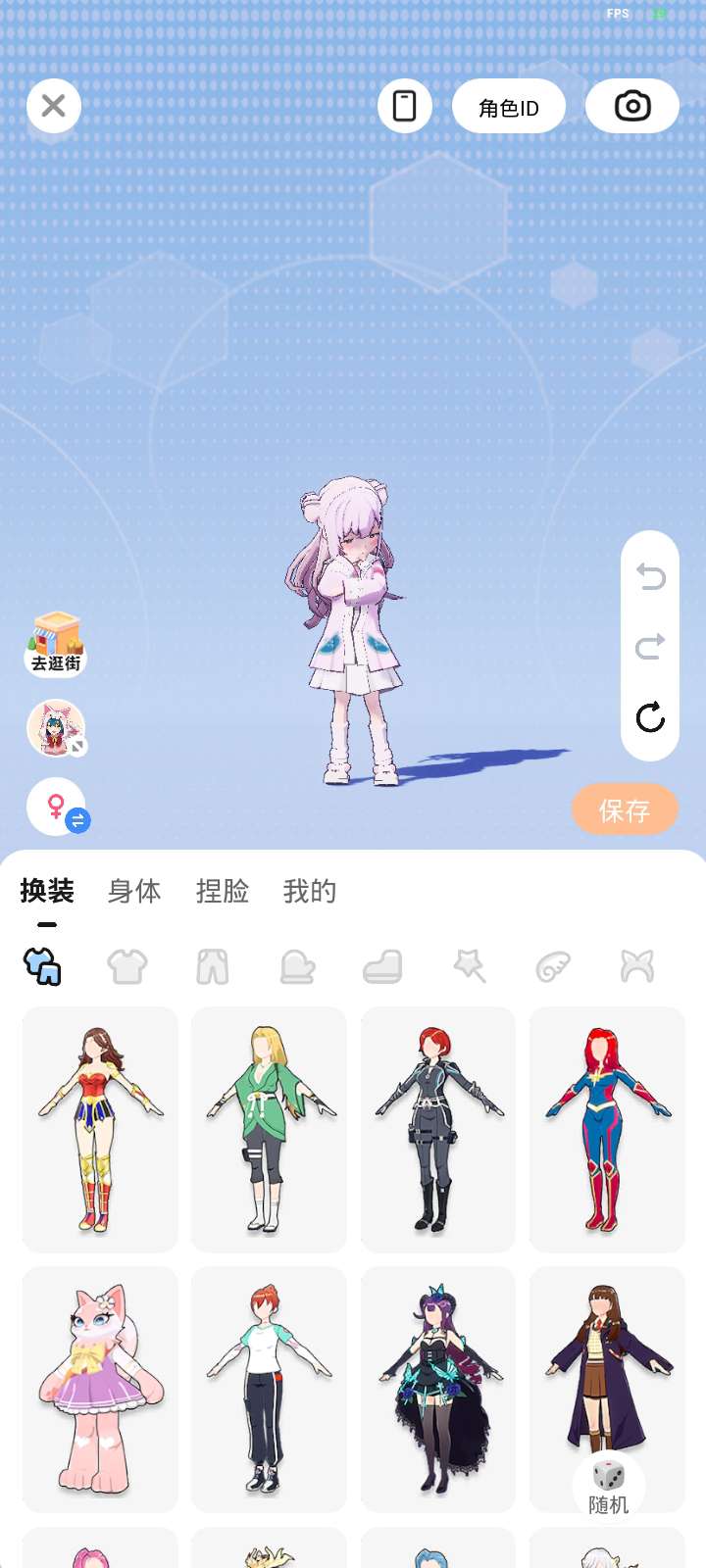Viewport: 706px width, 1568px height.
Task: Select the wings accessory category
Action: tap(553, 966)
